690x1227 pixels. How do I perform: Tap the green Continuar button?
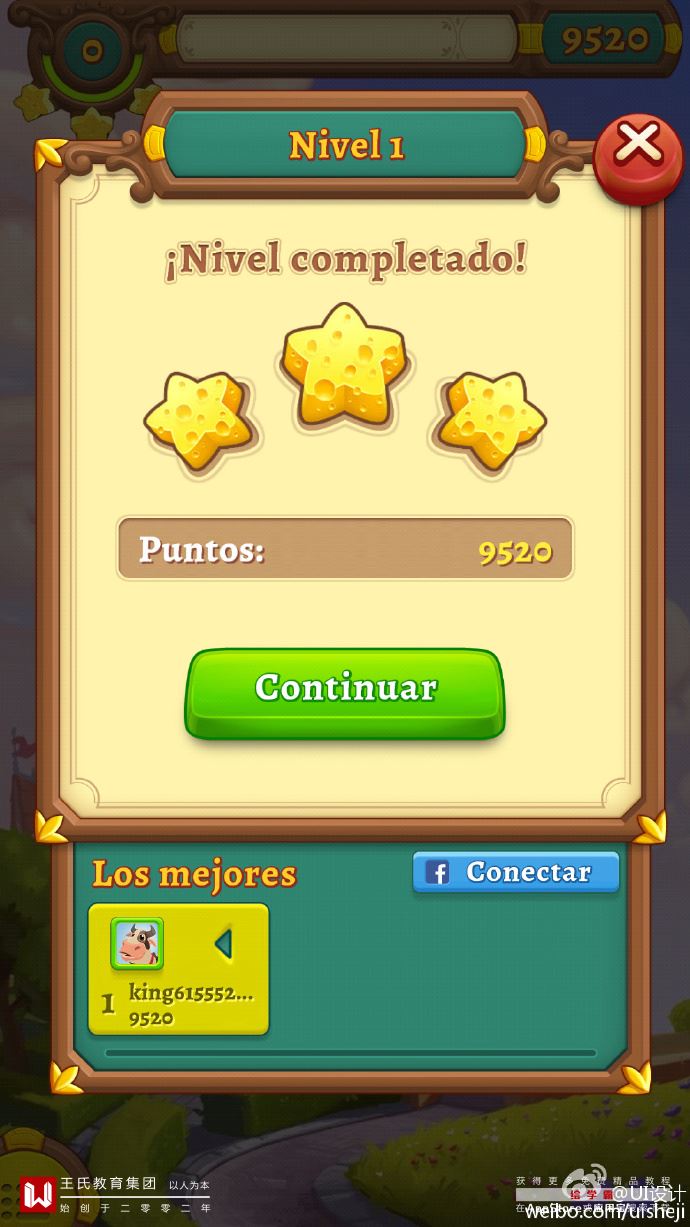click(345, 690)
